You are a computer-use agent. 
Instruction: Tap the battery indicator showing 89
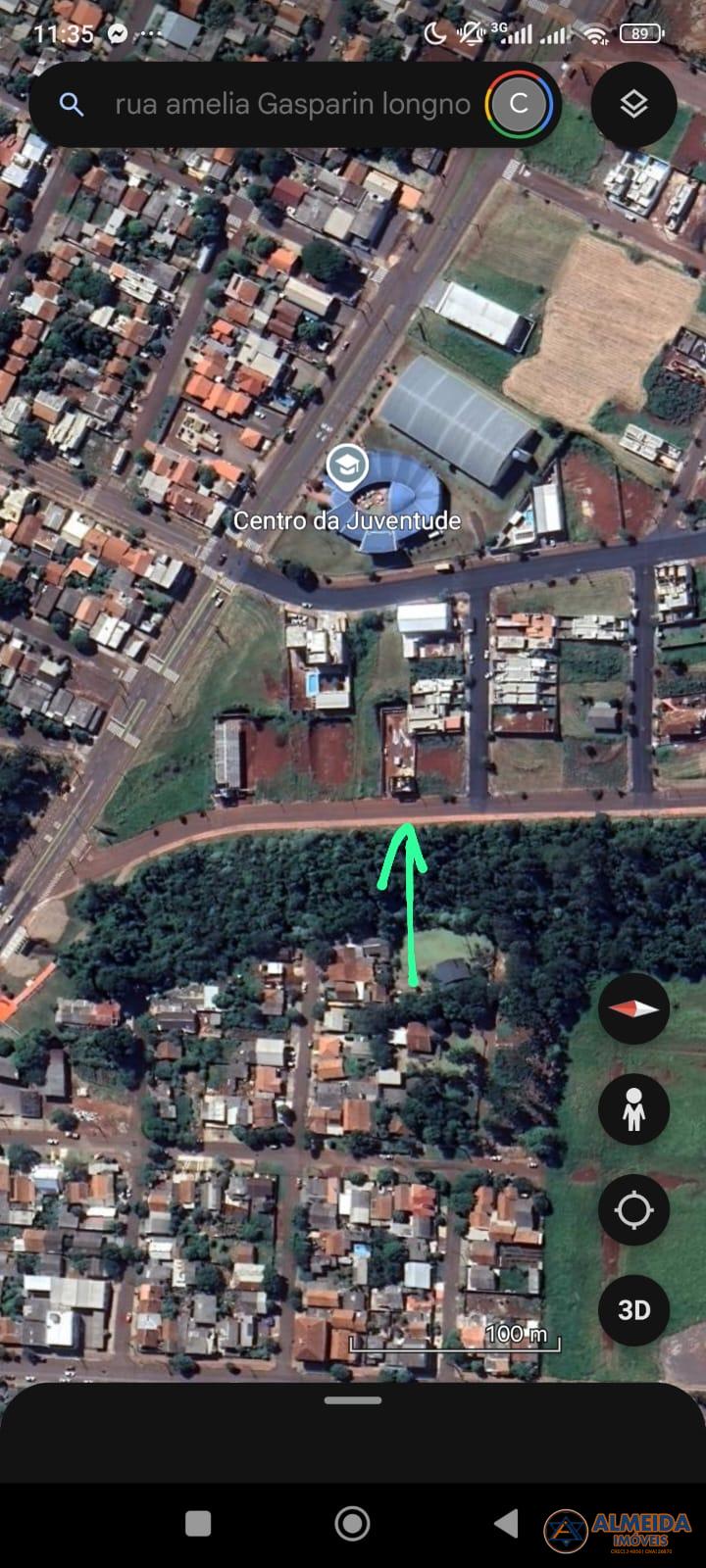[x=638, y=33]
